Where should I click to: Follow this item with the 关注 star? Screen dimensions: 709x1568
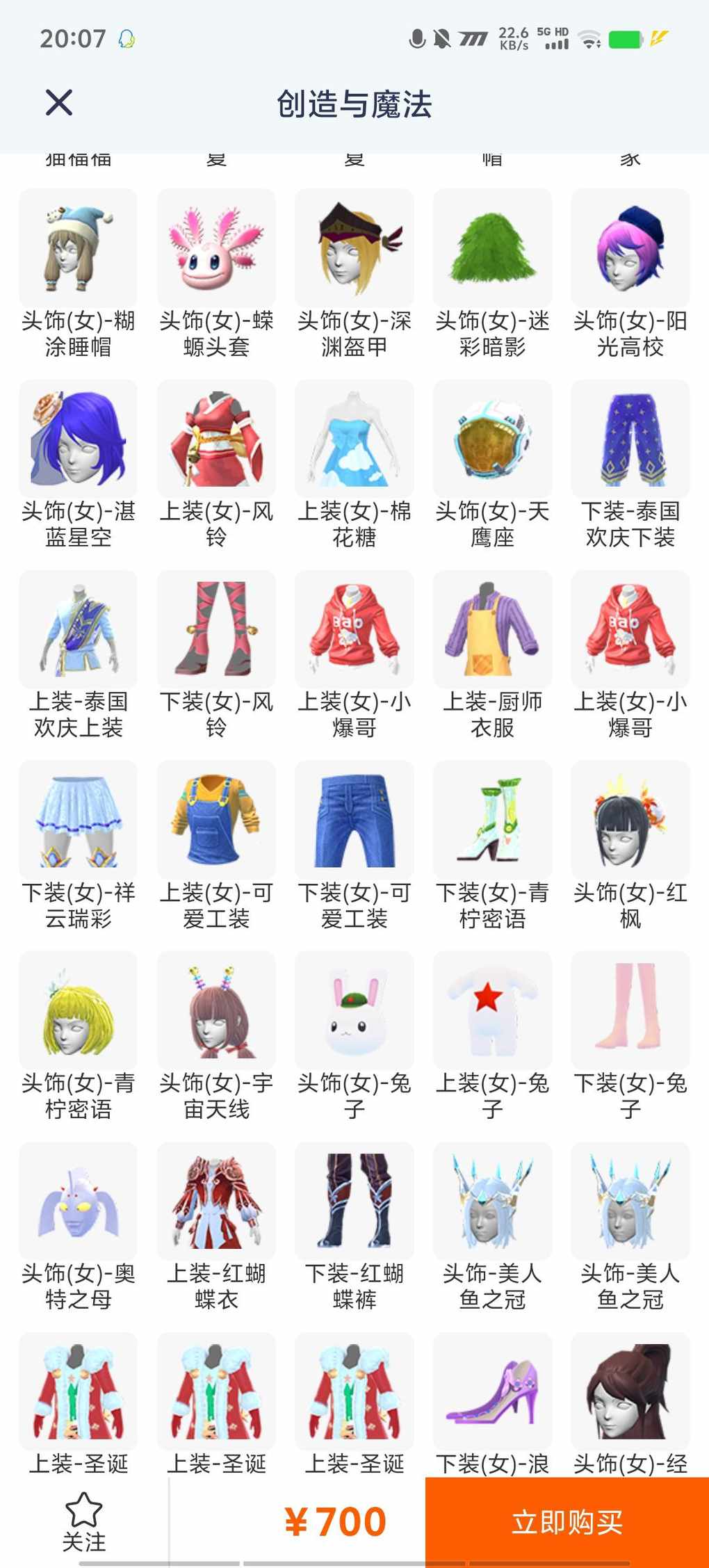pos(84,1521)
